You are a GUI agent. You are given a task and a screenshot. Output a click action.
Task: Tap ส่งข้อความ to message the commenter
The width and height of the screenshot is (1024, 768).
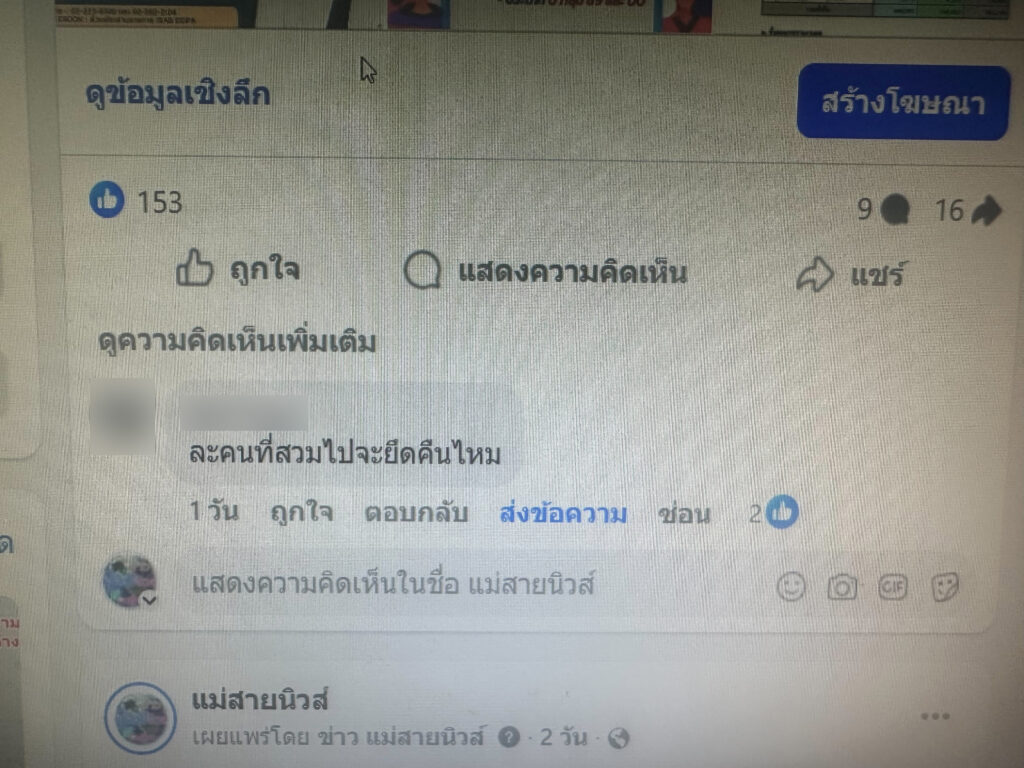tap(563, 514)
